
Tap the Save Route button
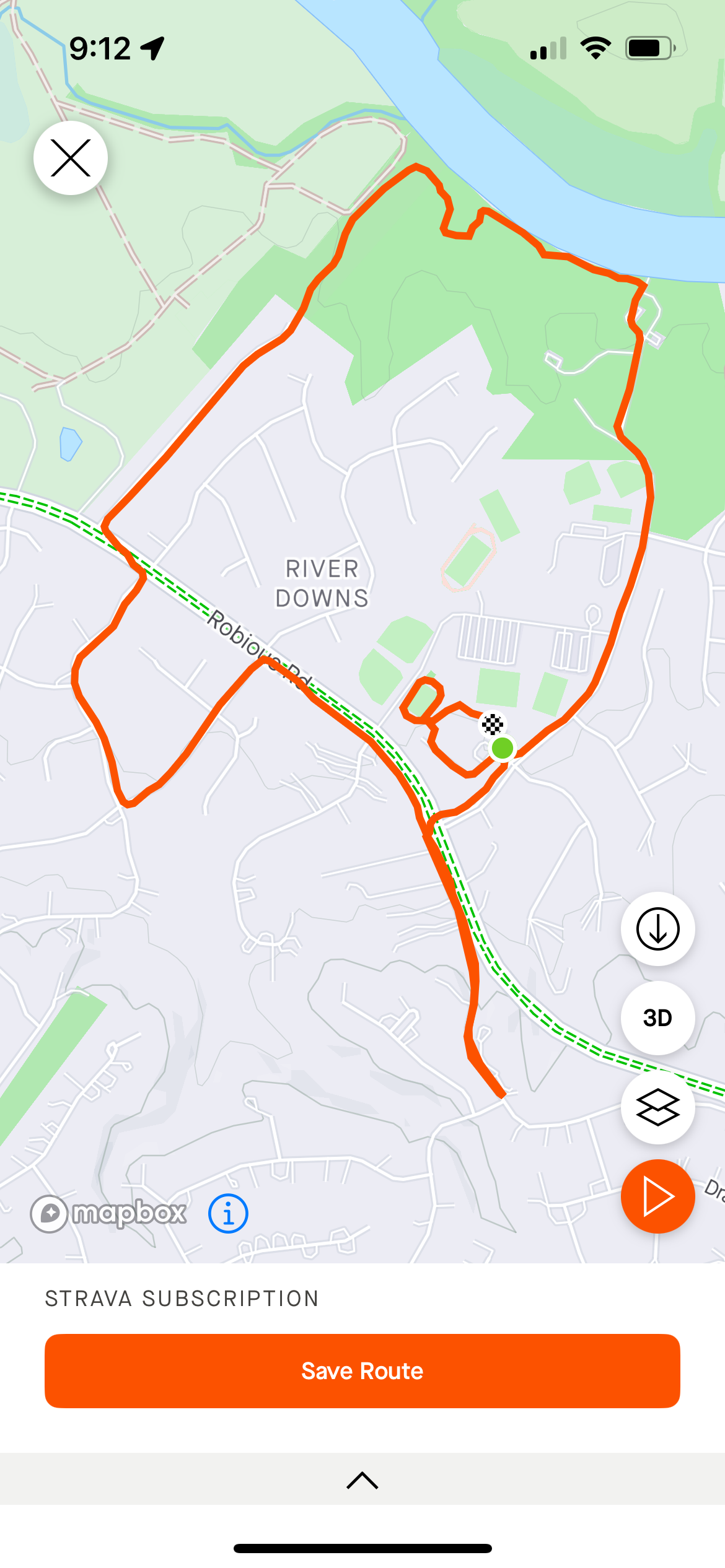(x=362, y=1371)
